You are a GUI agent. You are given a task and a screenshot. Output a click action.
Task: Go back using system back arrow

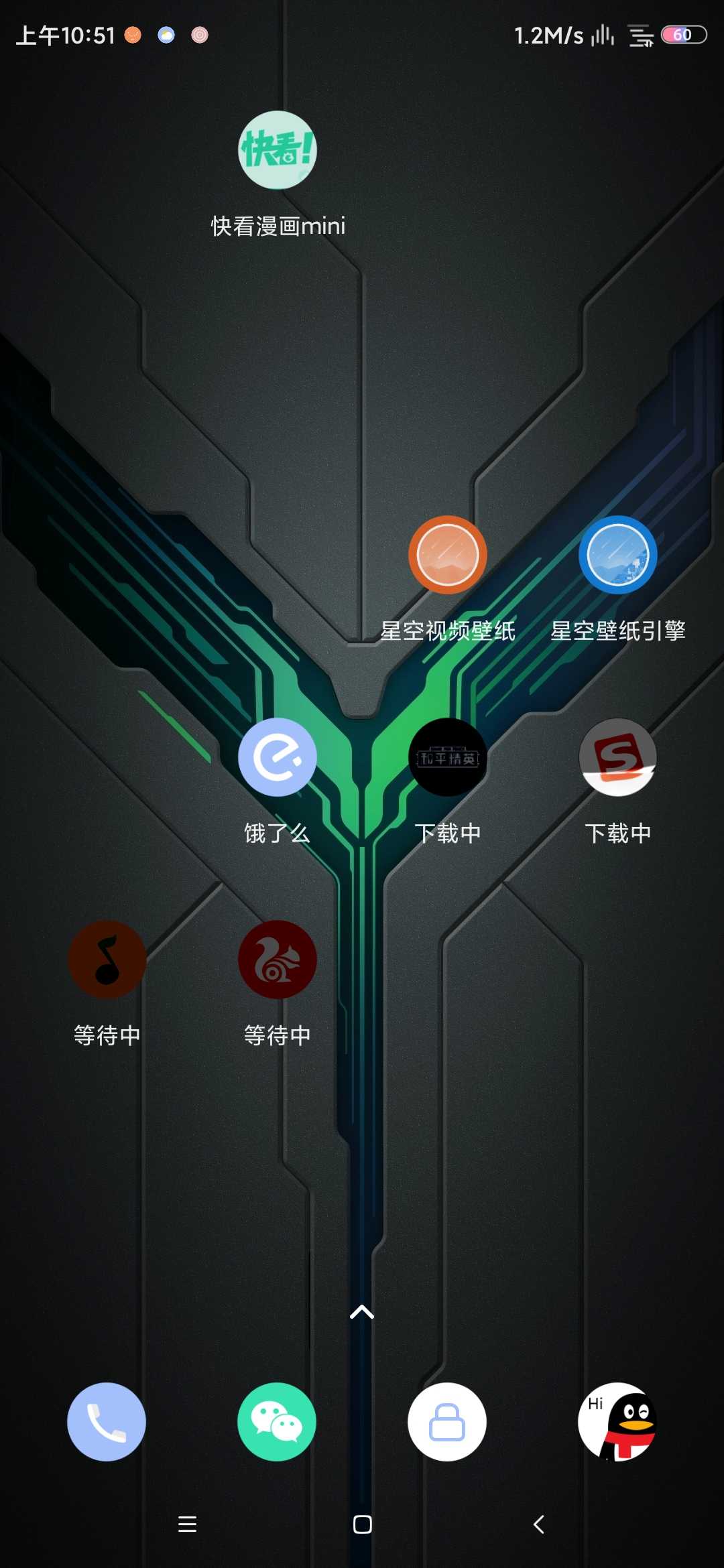coord(538,1524)
